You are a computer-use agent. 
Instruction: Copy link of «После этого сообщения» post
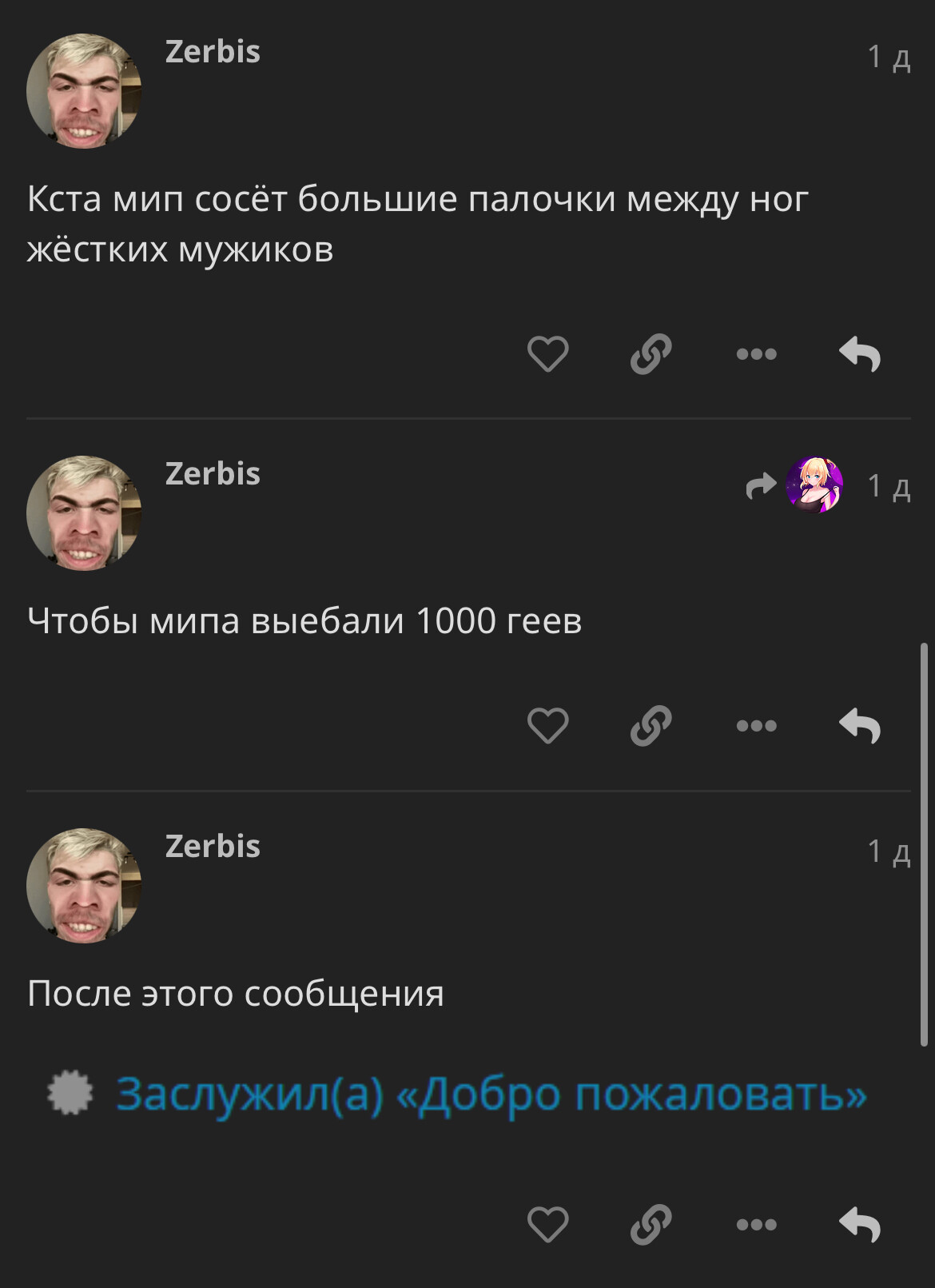tap(651, 1224)
